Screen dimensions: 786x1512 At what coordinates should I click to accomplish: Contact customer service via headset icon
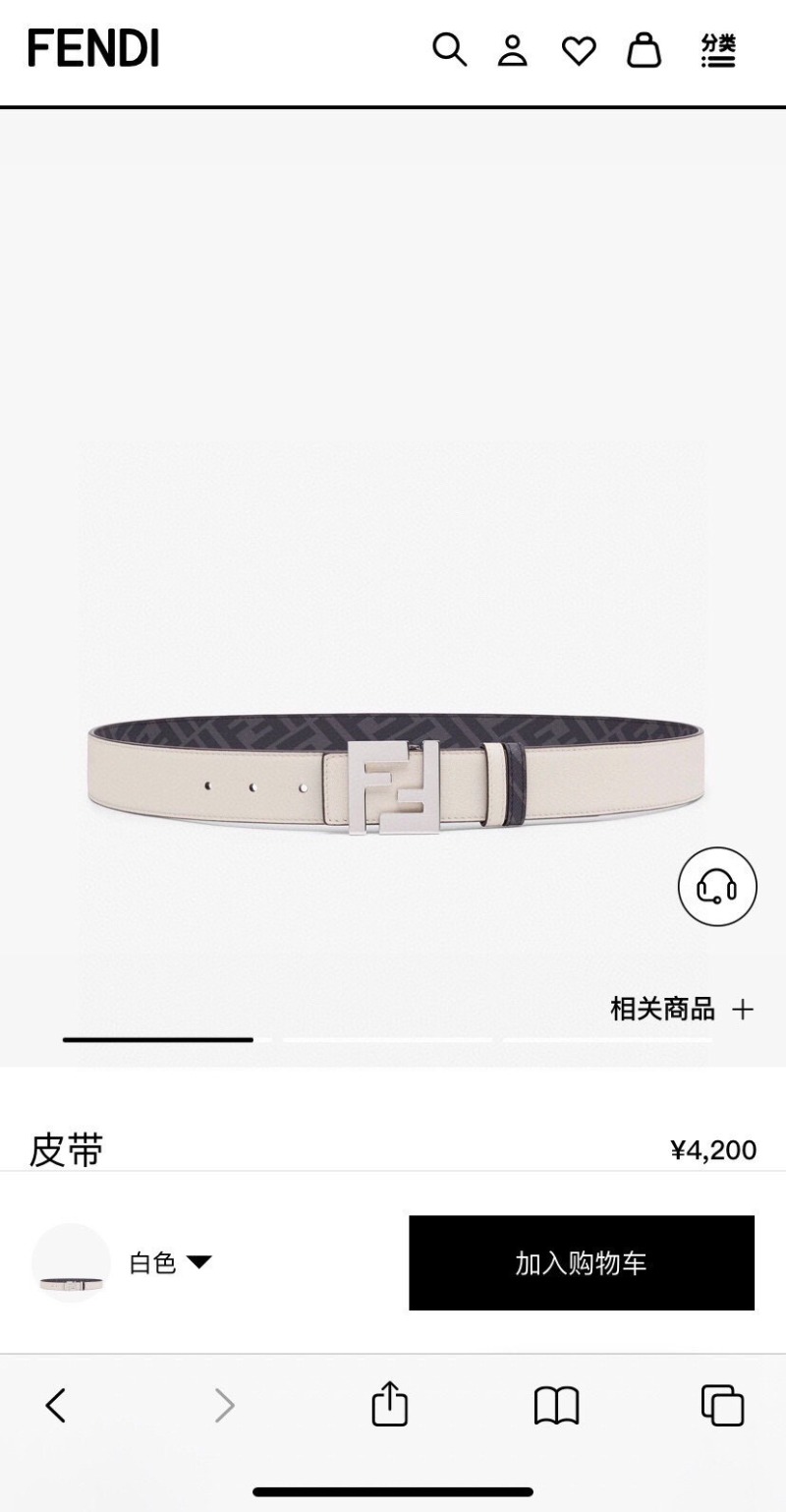717,887
